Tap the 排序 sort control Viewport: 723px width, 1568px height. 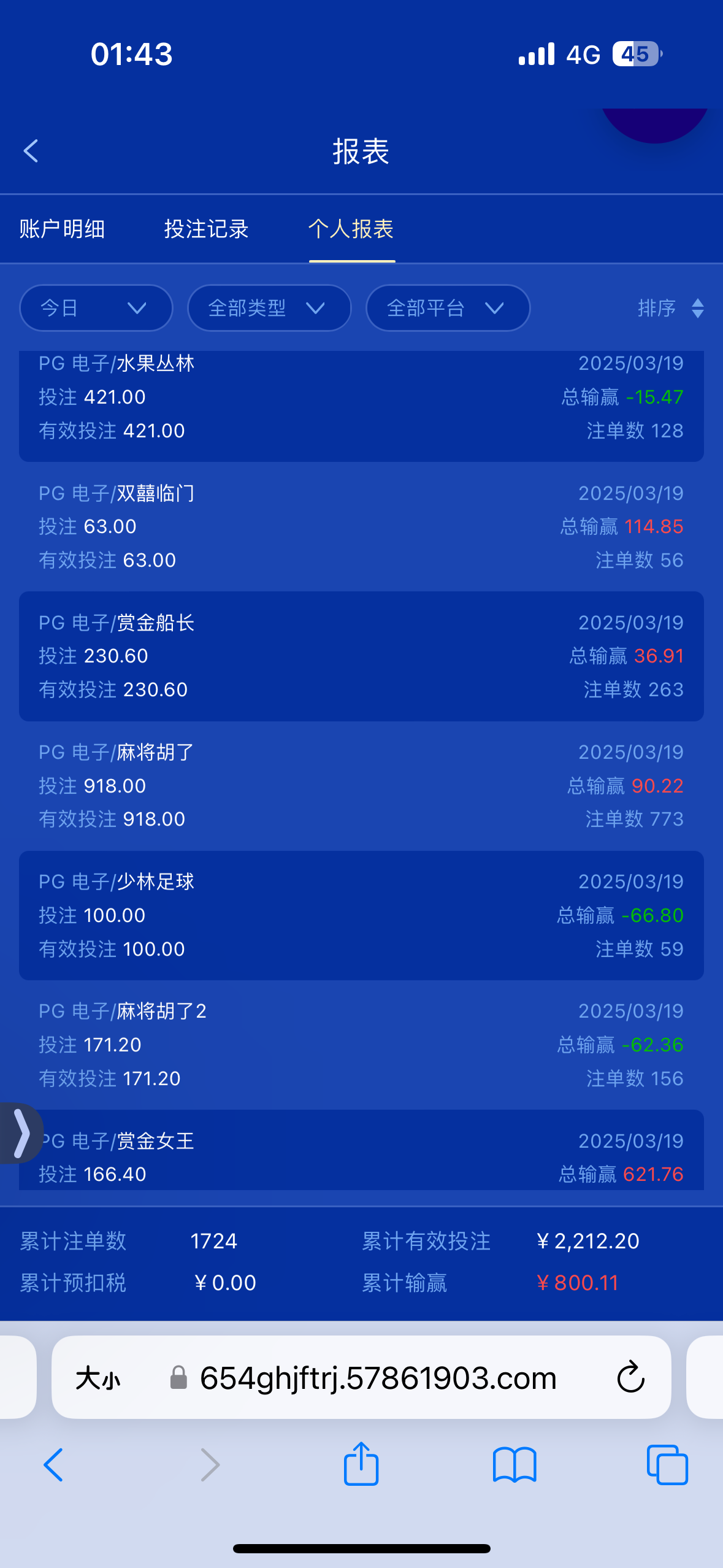(670, 308)
